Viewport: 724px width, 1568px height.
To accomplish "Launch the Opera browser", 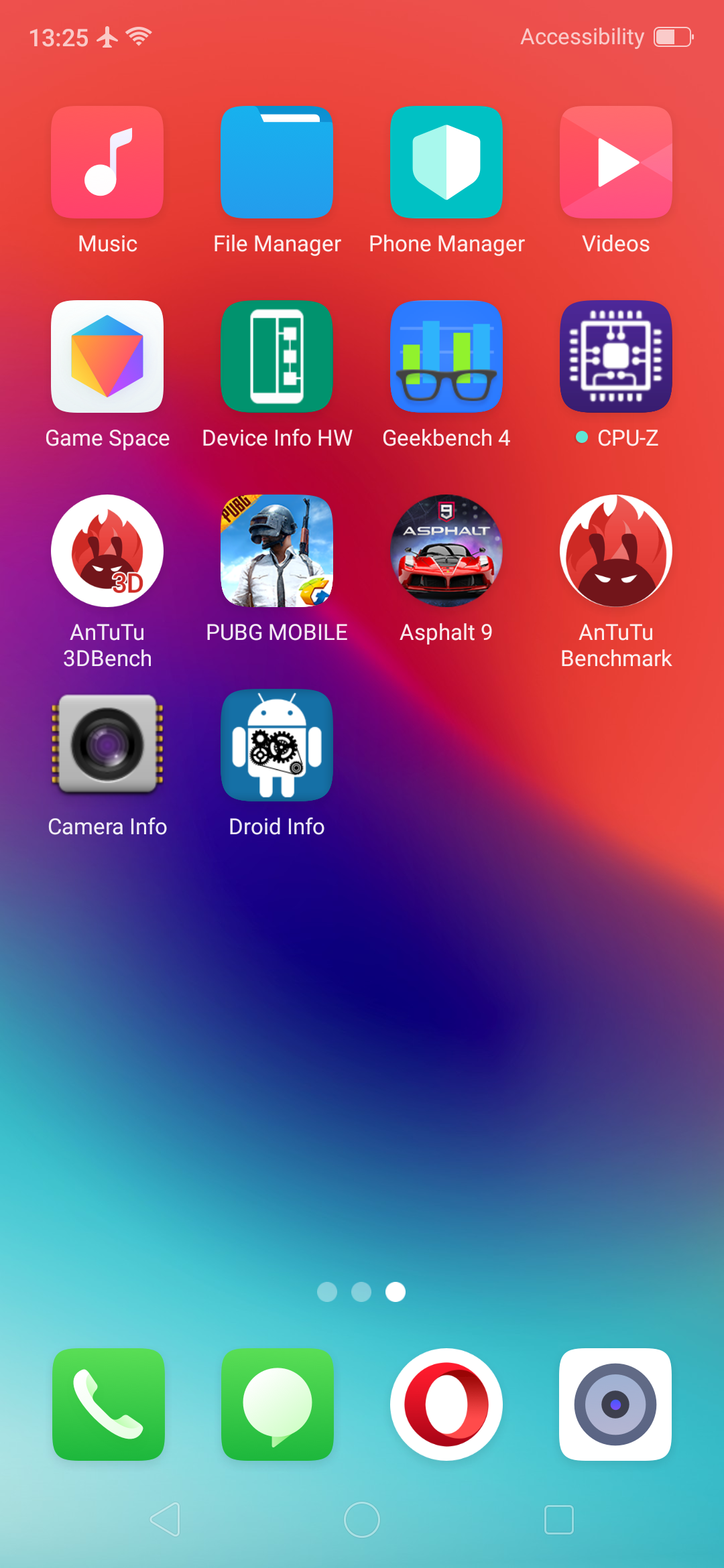I will tap(446, 1404).
